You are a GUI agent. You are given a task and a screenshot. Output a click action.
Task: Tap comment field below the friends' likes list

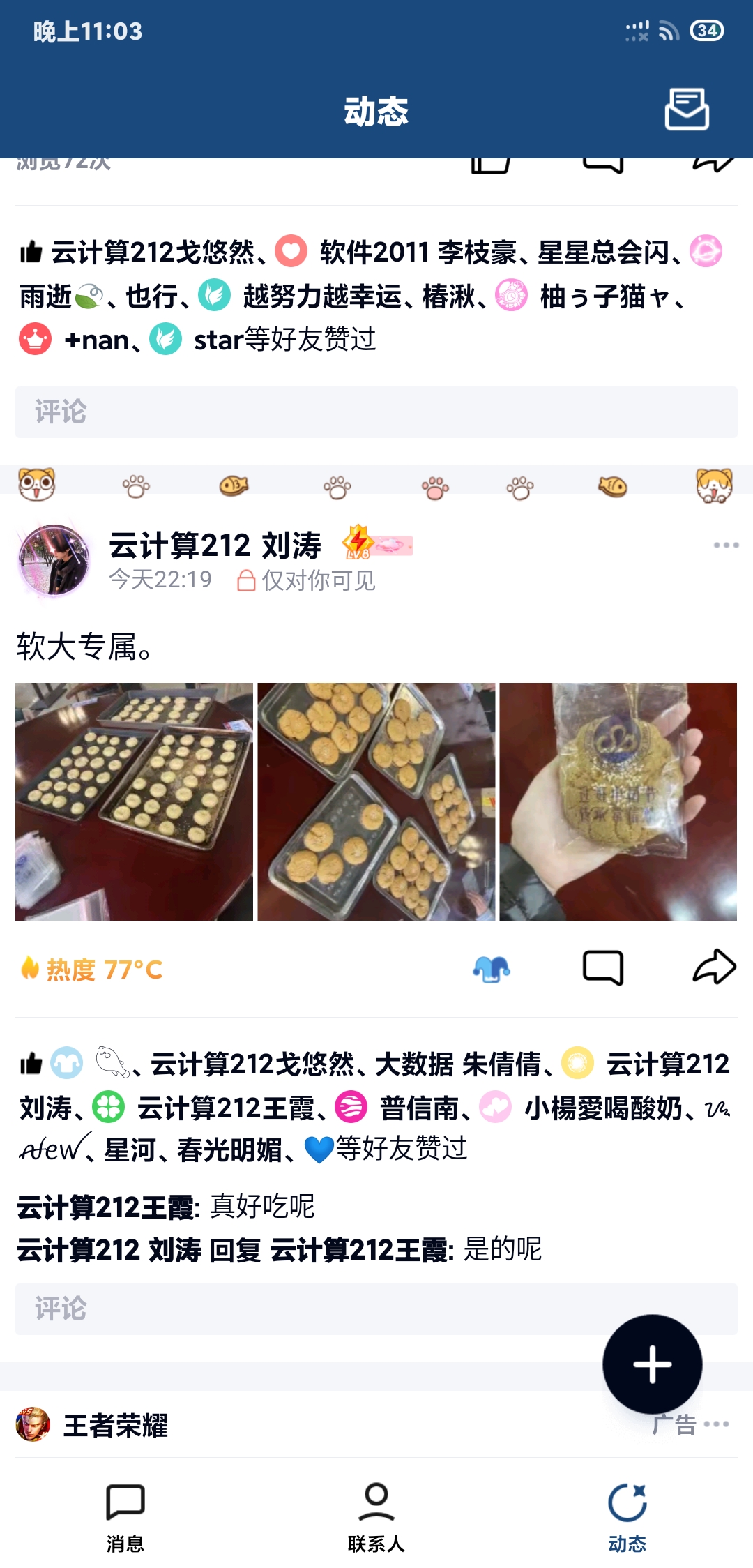(376, 412)
